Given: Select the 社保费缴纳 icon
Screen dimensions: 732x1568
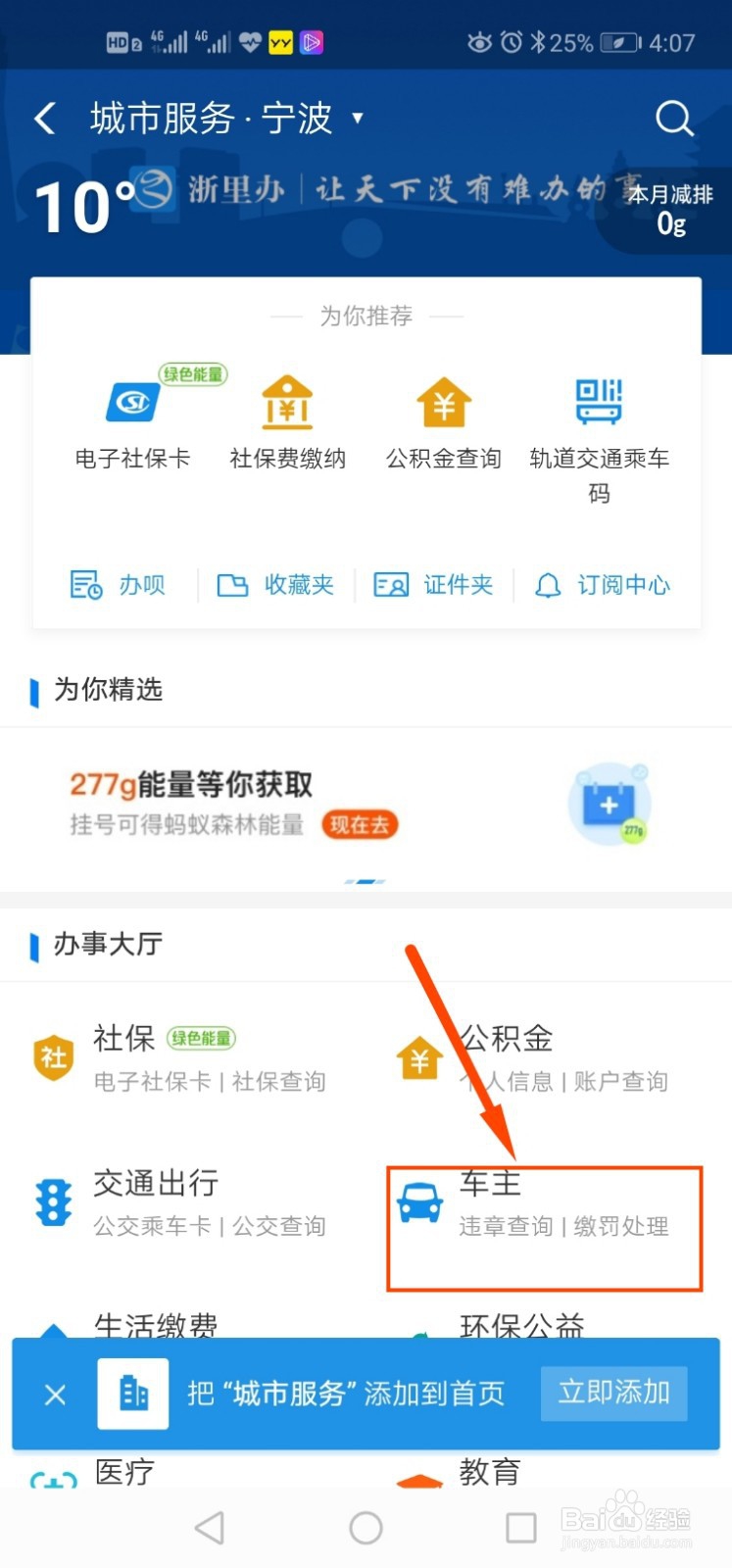Looking at the screenshot, I should click(286, 402).
